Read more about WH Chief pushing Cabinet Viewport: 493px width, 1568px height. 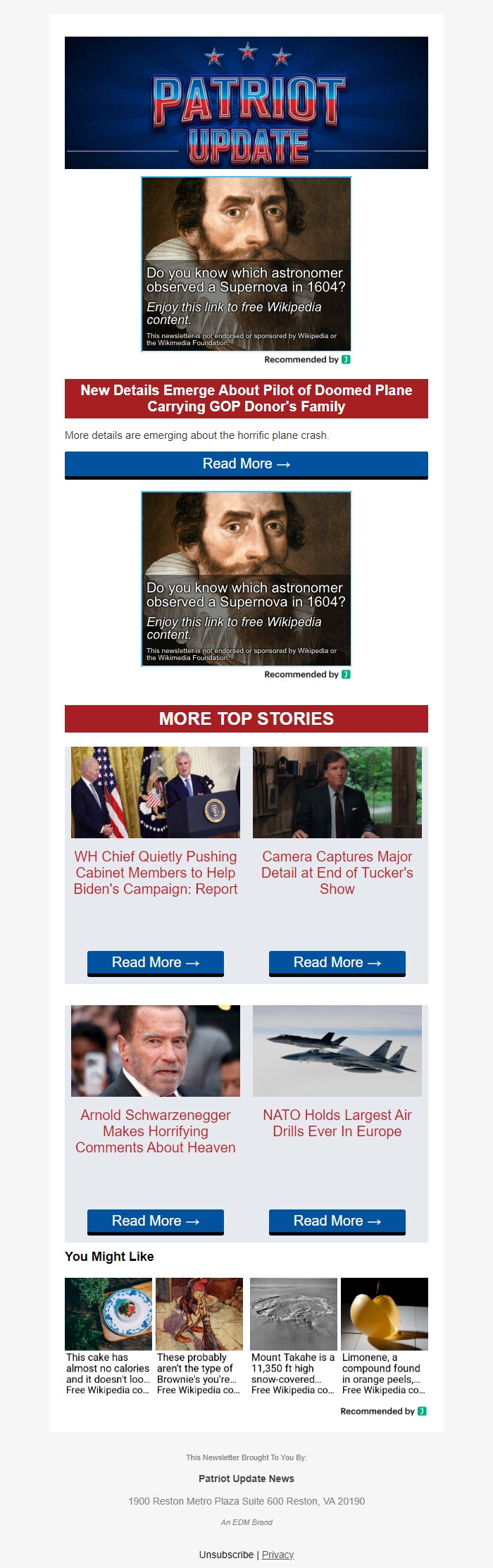[x=155, y=963]
